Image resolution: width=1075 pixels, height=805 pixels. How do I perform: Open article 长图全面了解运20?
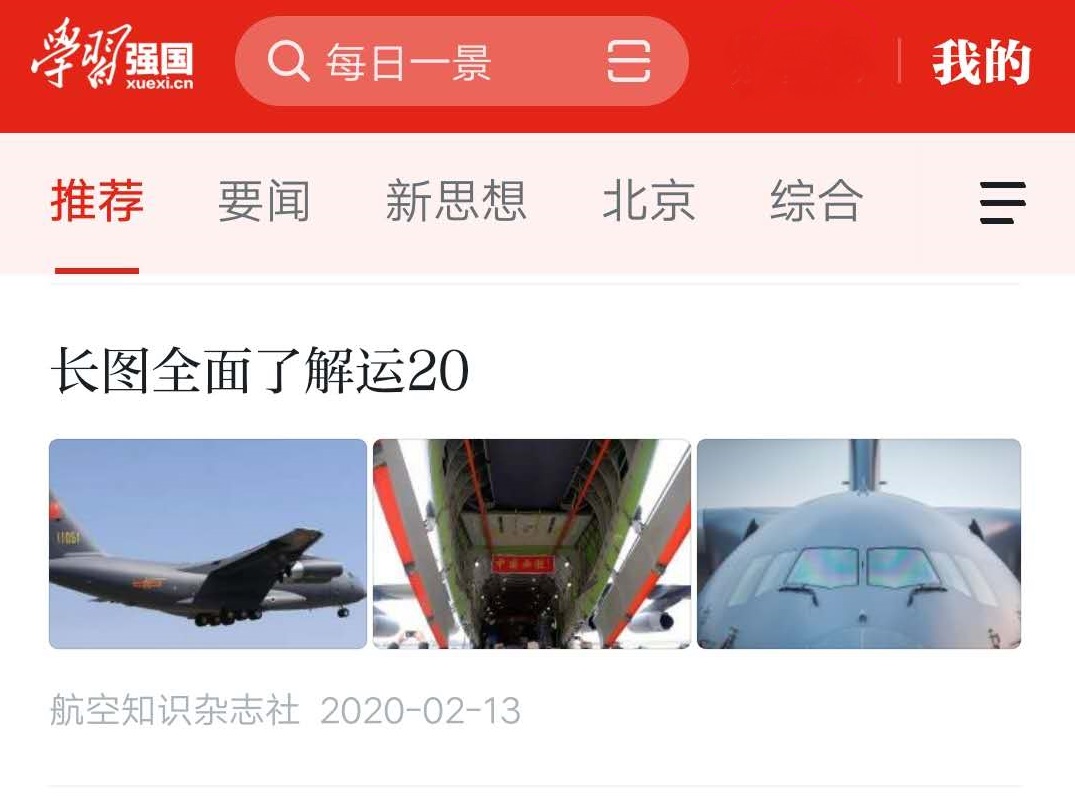pyautogui.click(x=260, y=374)
